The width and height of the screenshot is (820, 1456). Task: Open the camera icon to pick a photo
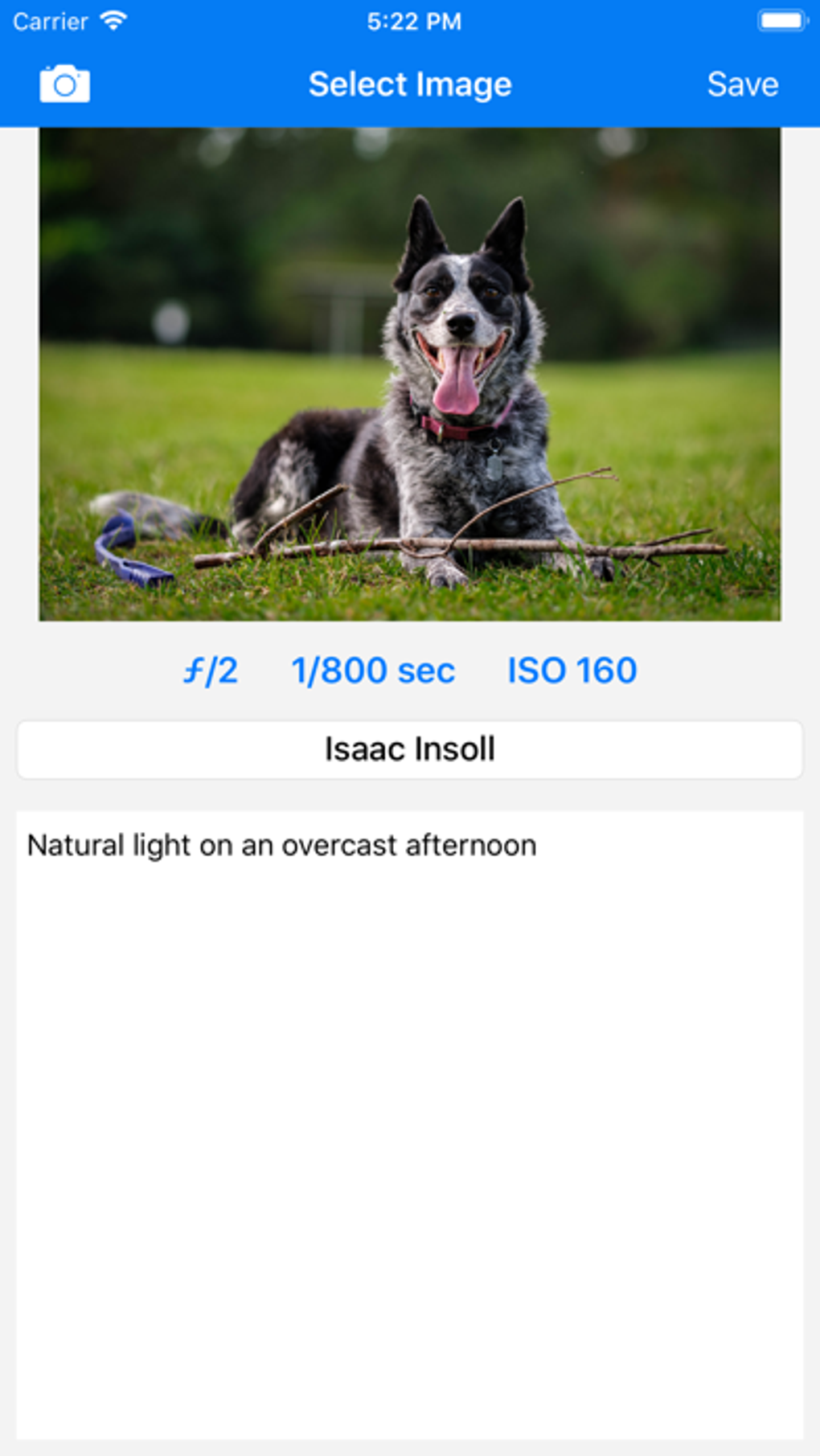pyautogui.click(x=65, y=84)
